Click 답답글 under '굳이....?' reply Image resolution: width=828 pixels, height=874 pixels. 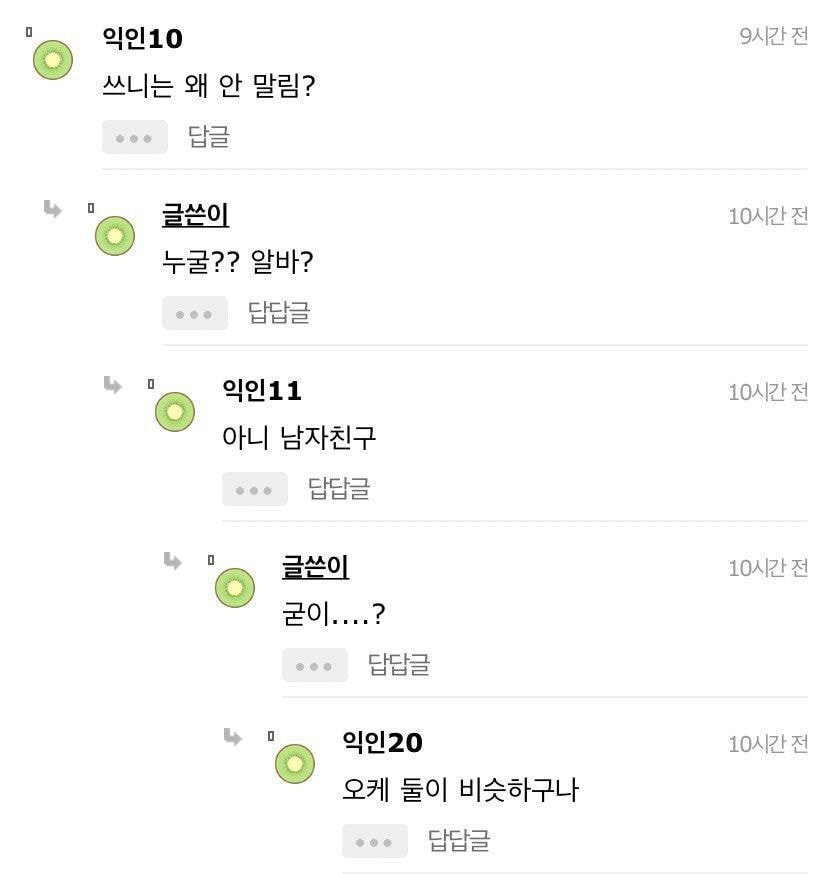pyautogui.click(x=400, y=664)
